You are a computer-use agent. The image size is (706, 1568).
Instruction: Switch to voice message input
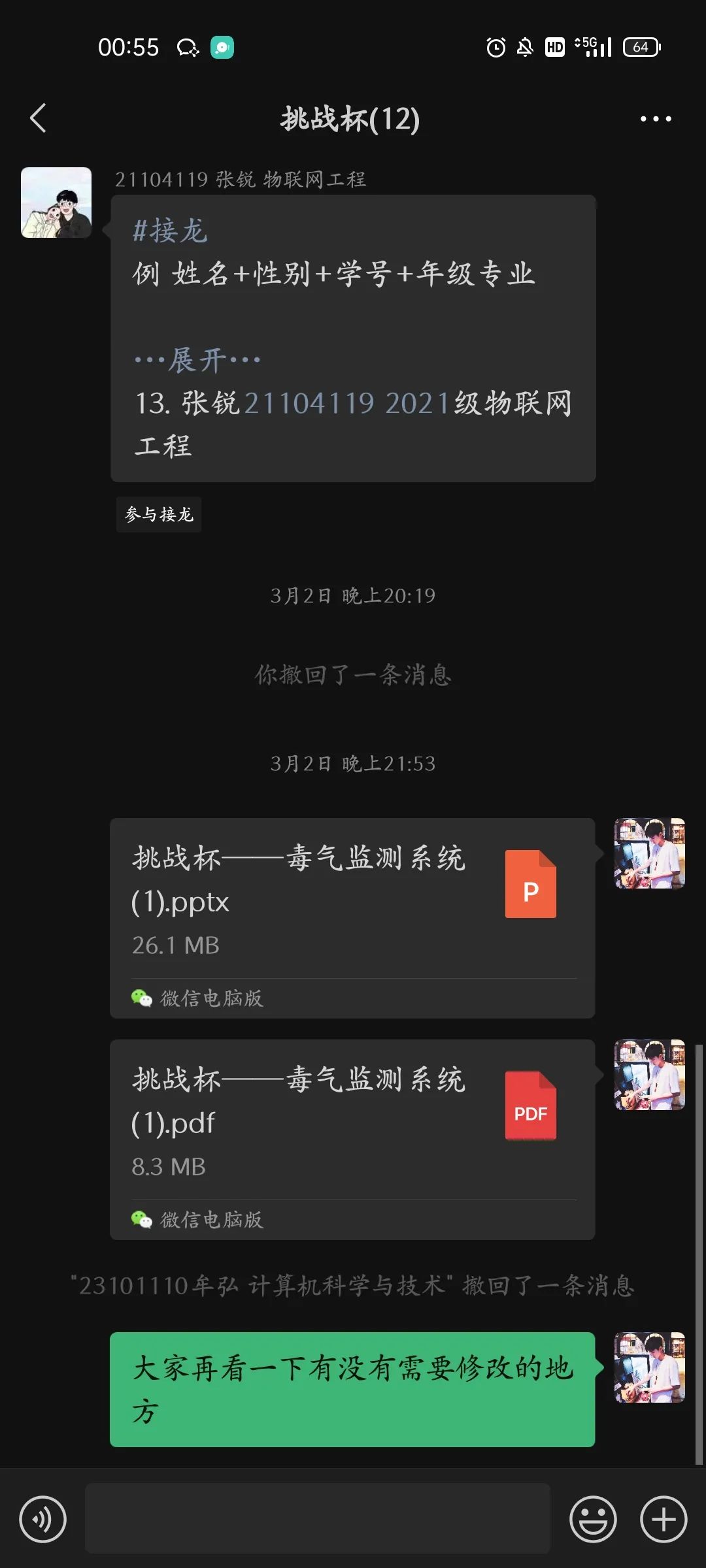coord(42,1519)
